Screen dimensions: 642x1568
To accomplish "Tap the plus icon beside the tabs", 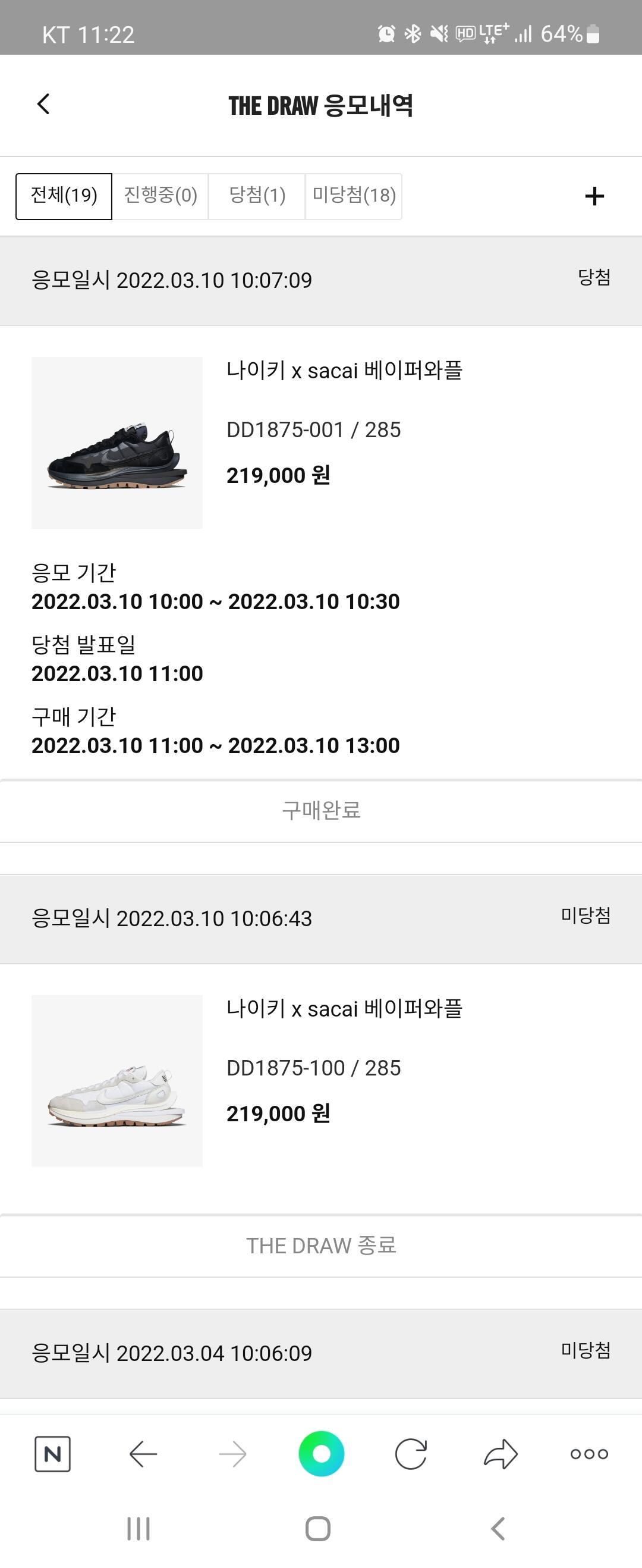I will tap(594, 196).
